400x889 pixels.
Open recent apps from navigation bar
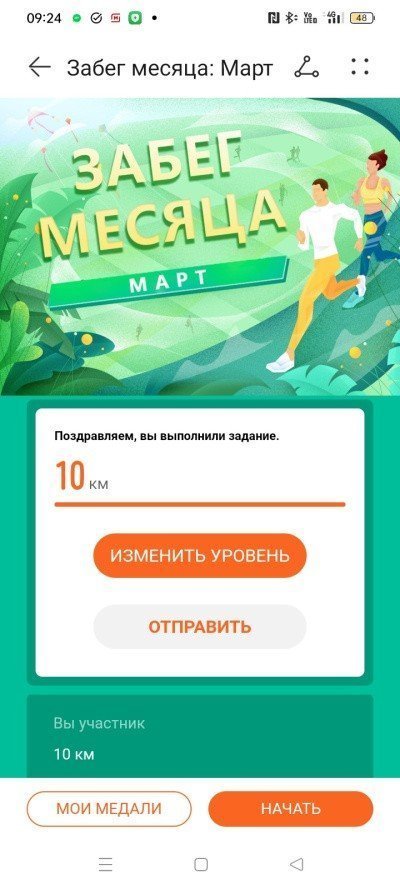[105, 864]
